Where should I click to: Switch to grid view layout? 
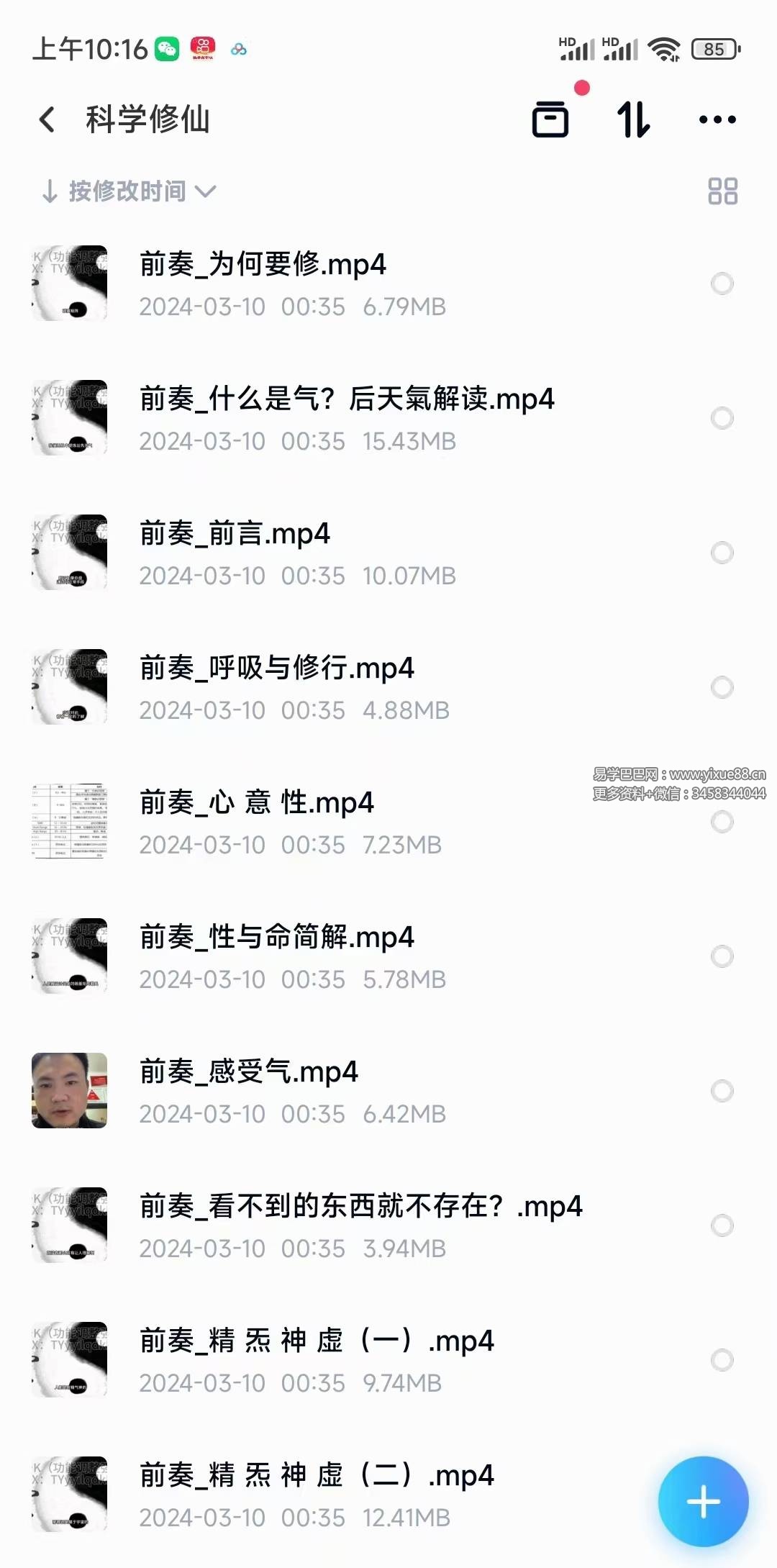click(x=722, y=191)
